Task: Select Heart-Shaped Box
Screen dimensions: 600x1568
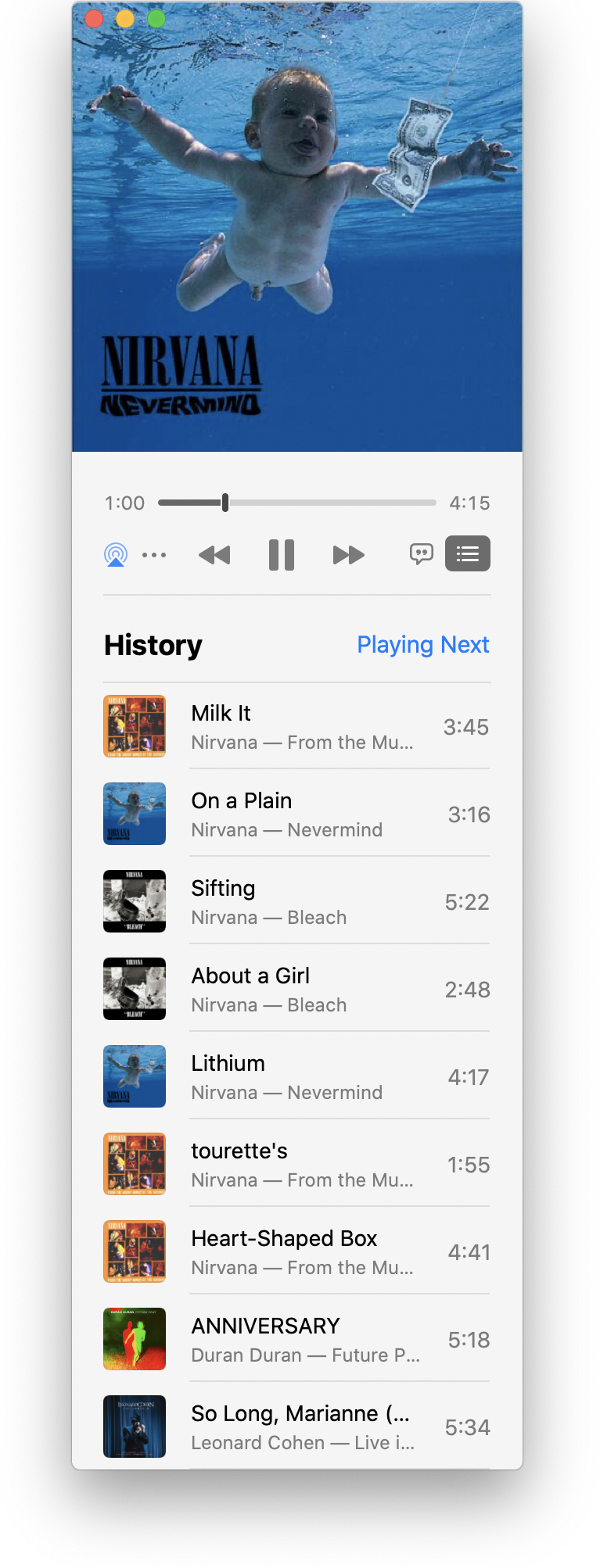Action: point(297,1252)
